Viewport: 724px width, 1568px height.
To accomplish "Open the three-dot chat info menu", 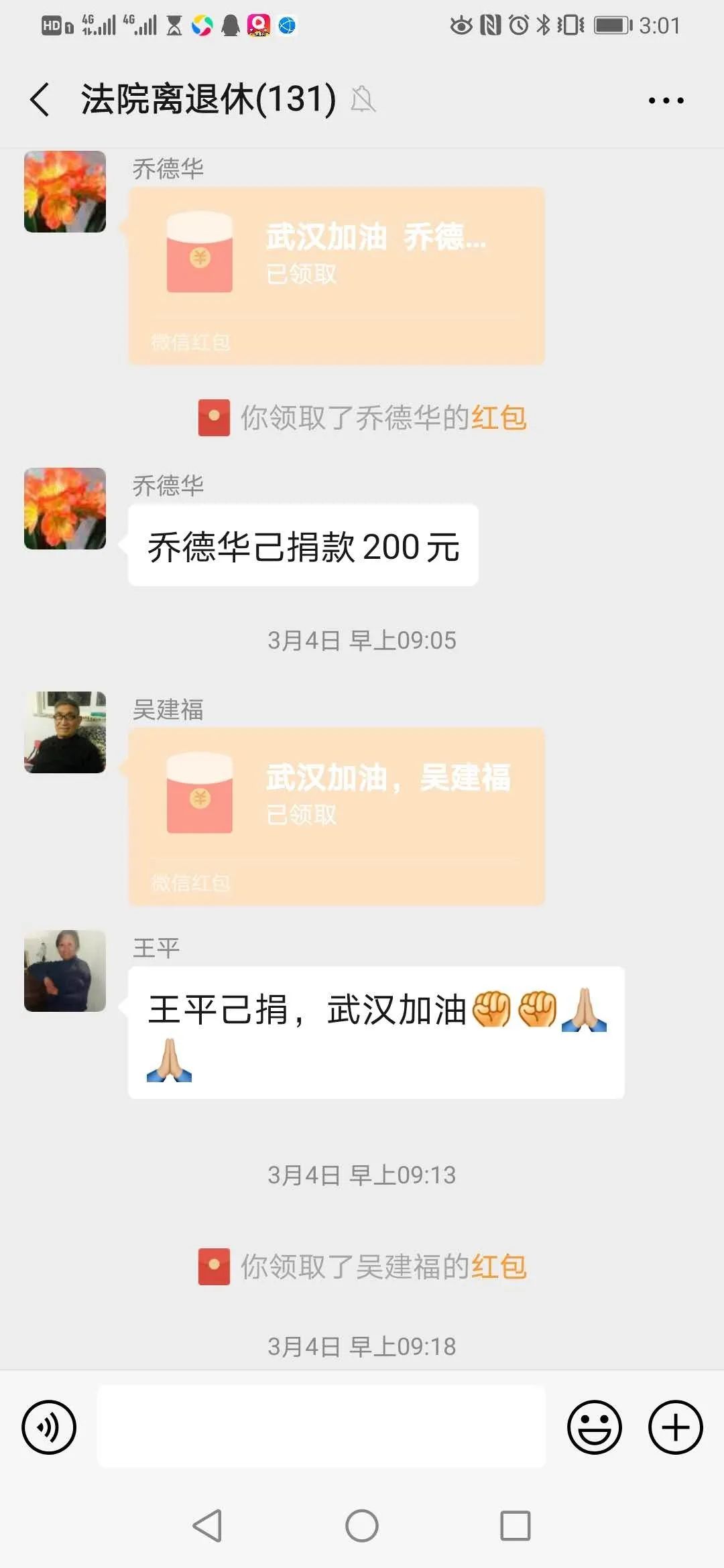I will [x=666, y=101].
